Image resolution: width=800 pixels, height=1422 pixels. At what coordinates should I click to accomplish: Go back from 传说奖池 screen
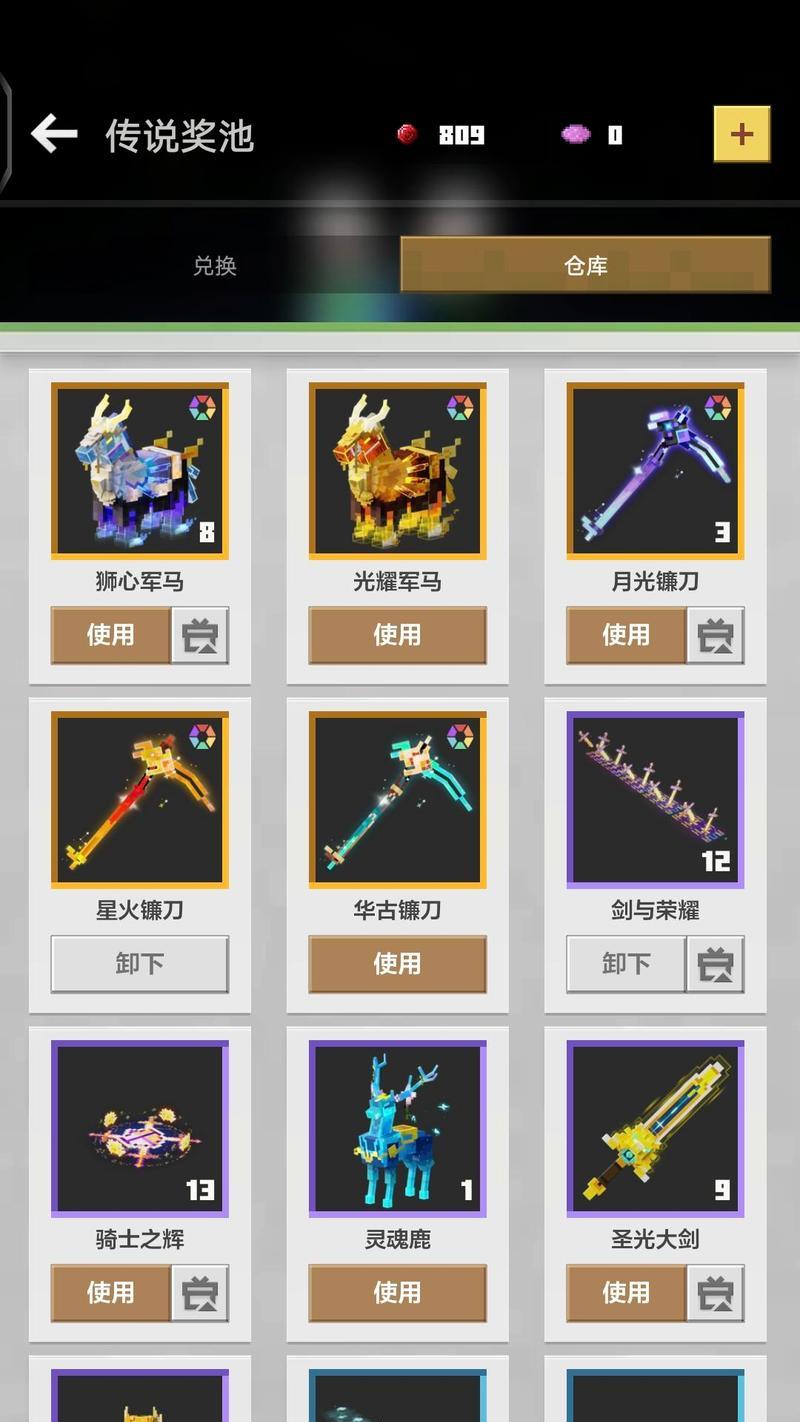pyautogui.click(x=54, y=133)
